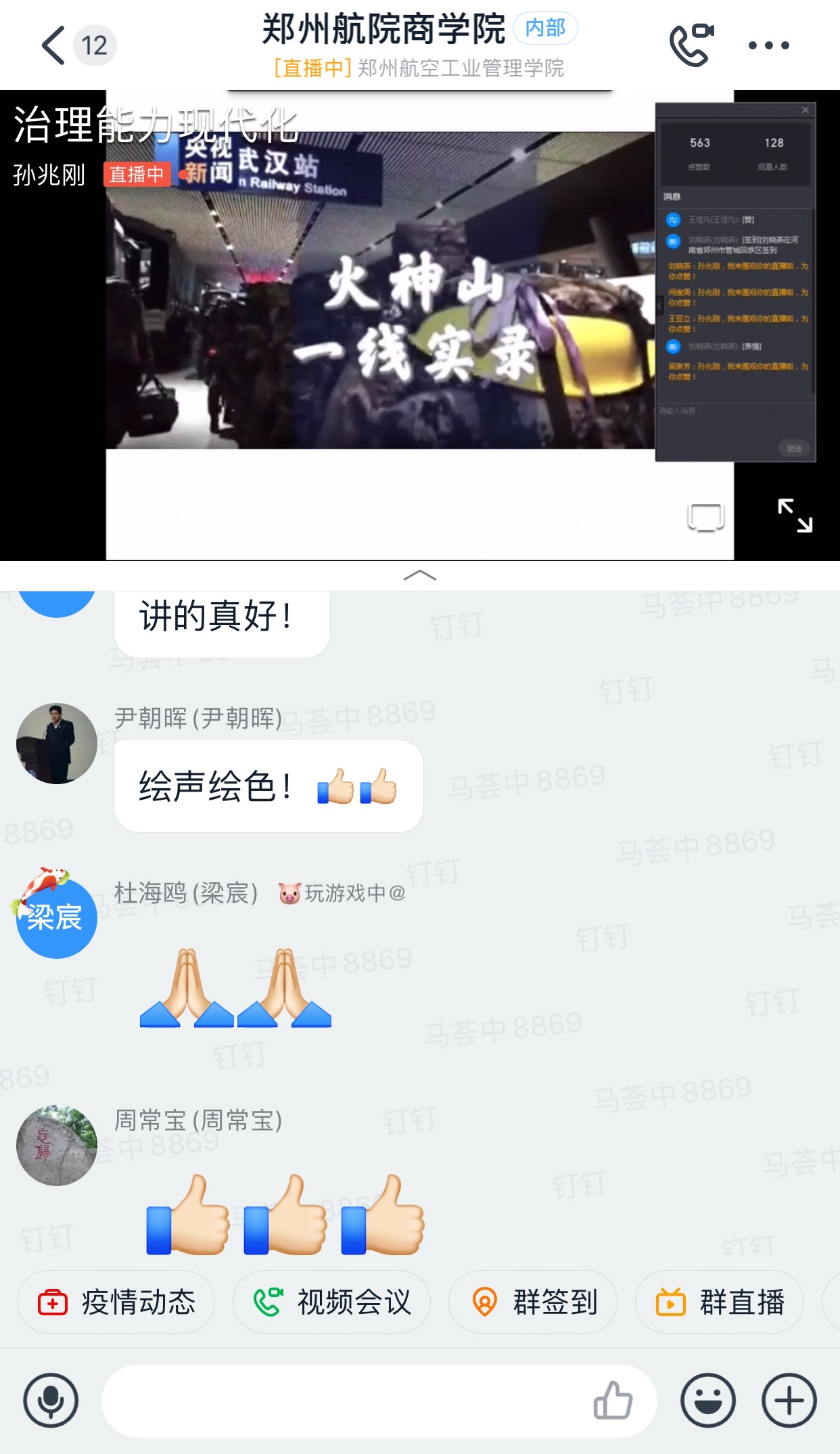The image size is (840, 1454).
Task: Open the three-dot overflow menu
Action: pos(768,45)
